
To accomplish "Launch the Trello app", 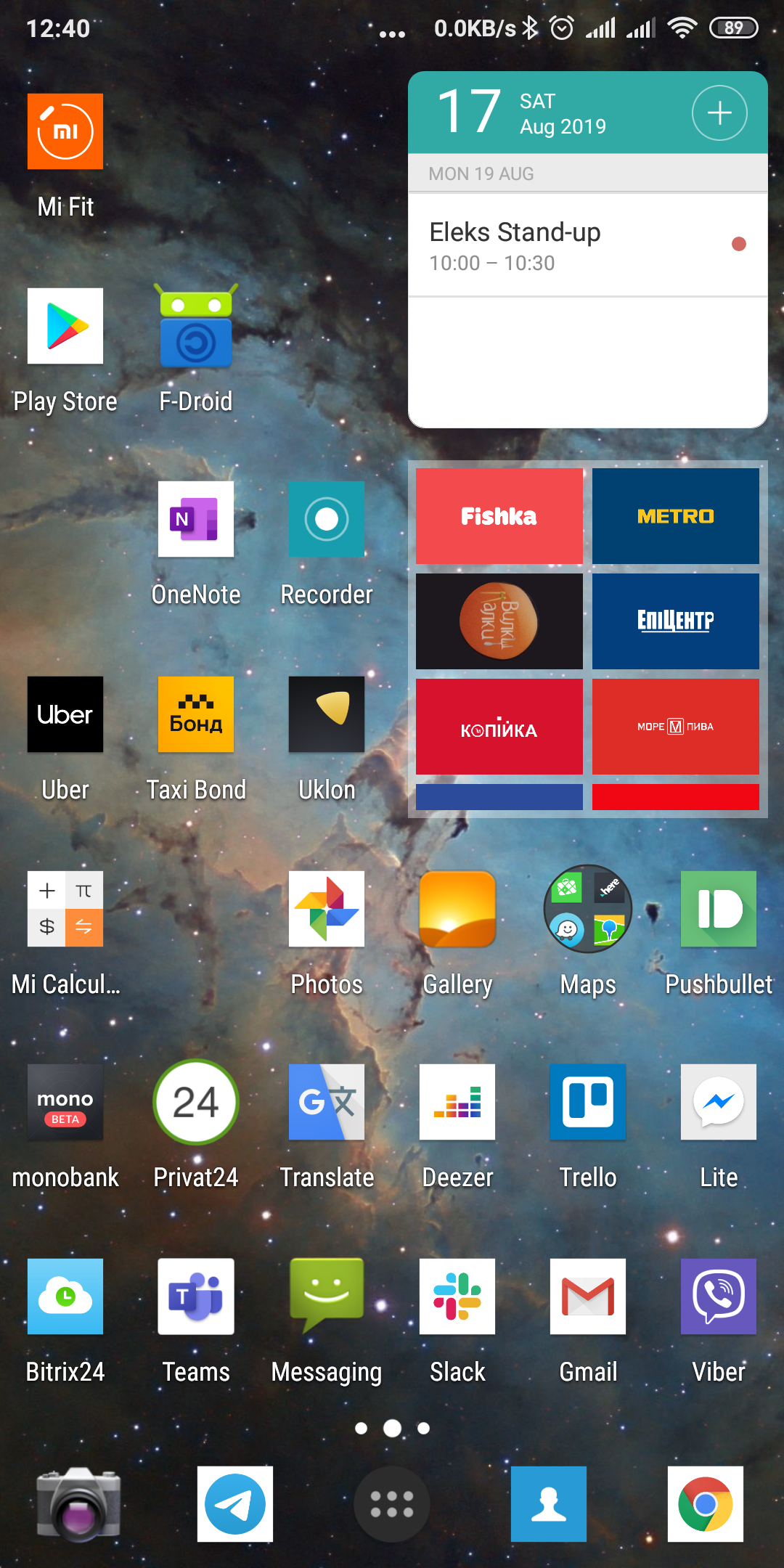I will coord(588,1102).
